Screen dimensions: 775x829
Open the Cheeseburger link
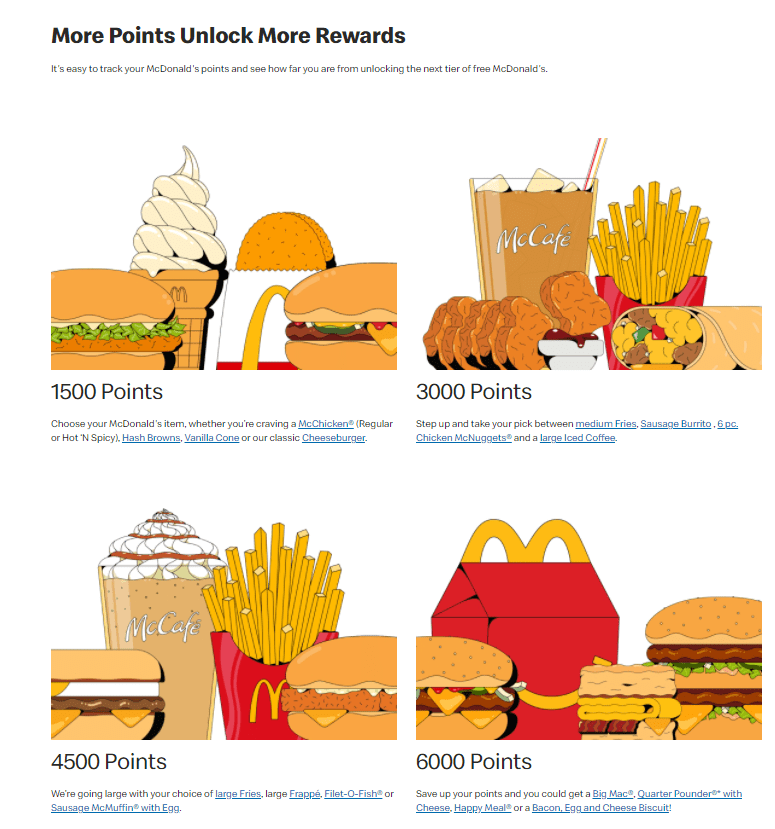click(334, 438)
